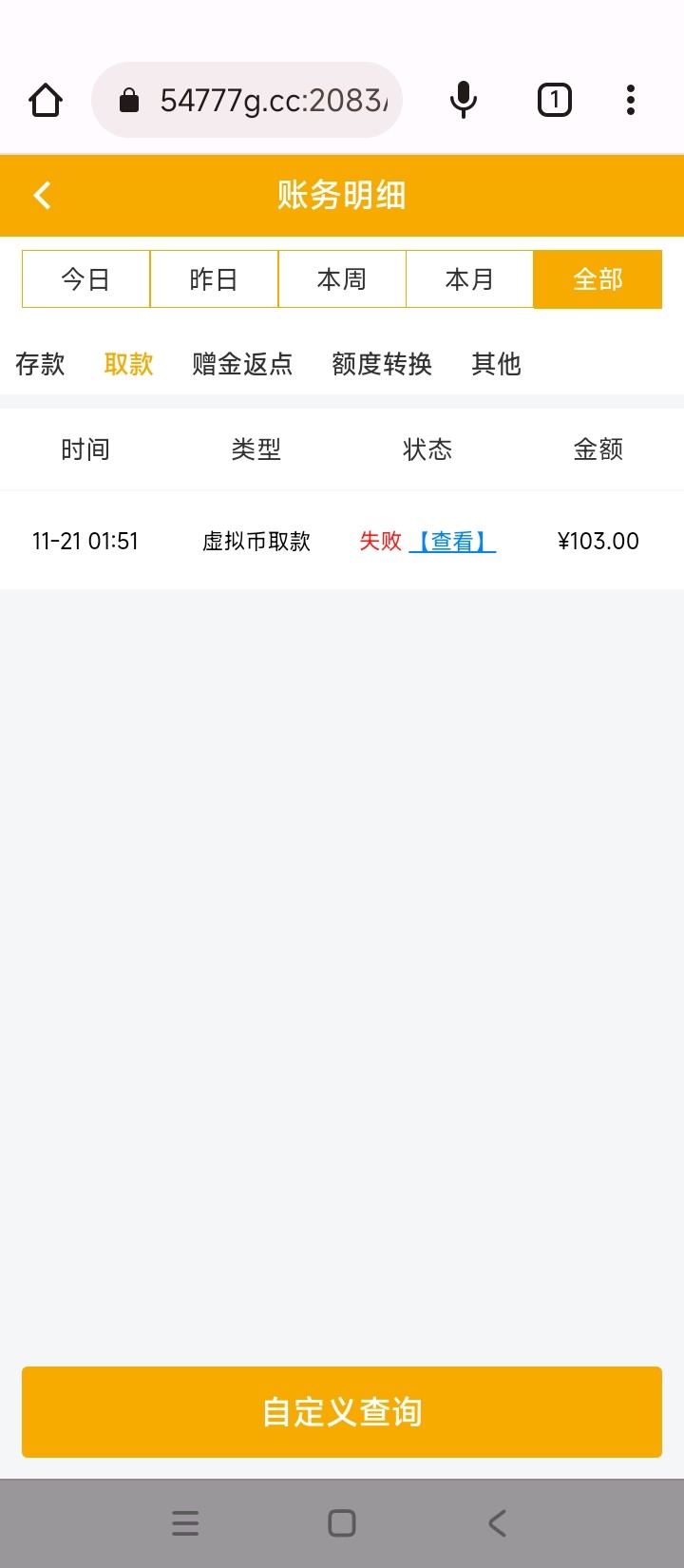
Task: Switch to 昨日 records
Action: (214, 279)
